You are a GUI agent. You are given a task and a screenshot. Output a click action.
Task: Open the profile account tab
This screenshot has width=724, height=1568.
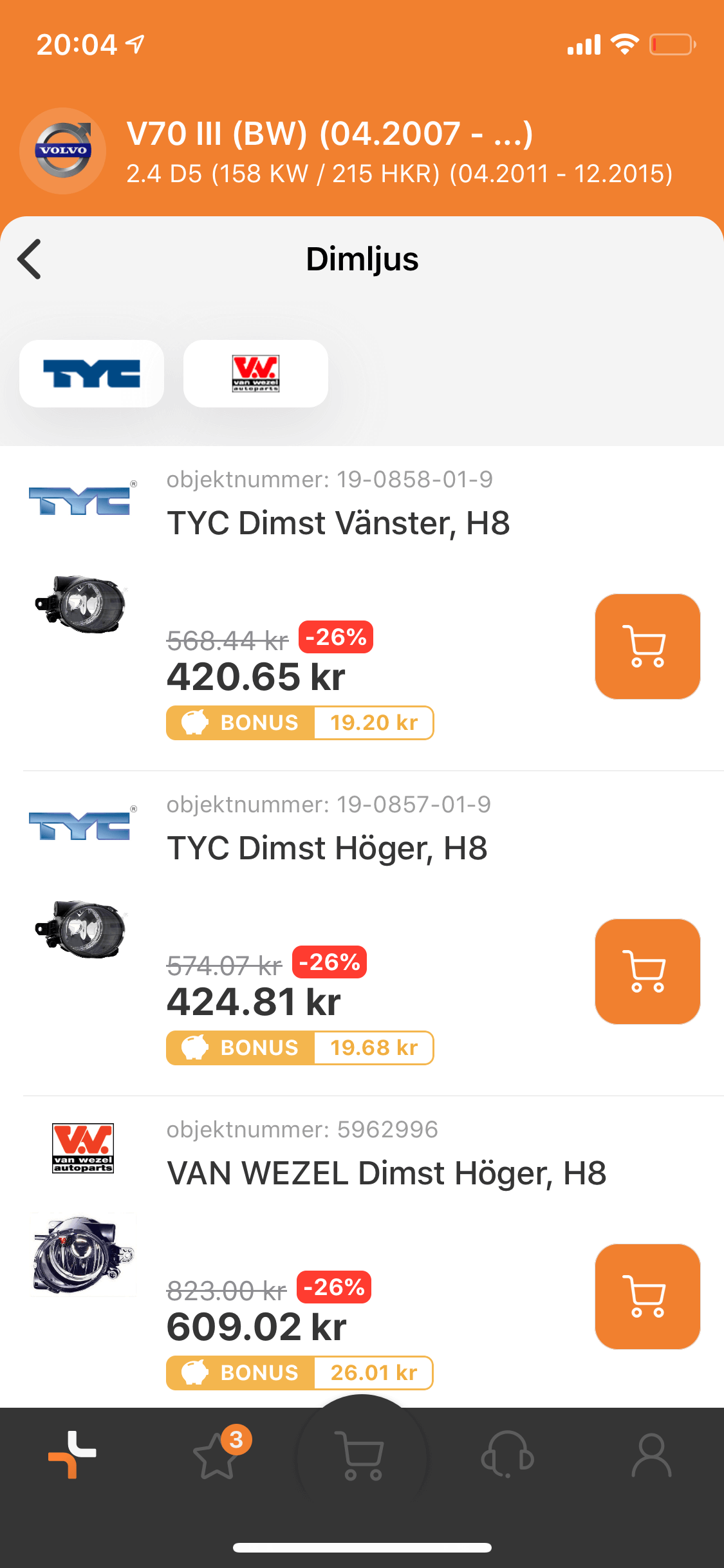click(x=651, y=1455)
